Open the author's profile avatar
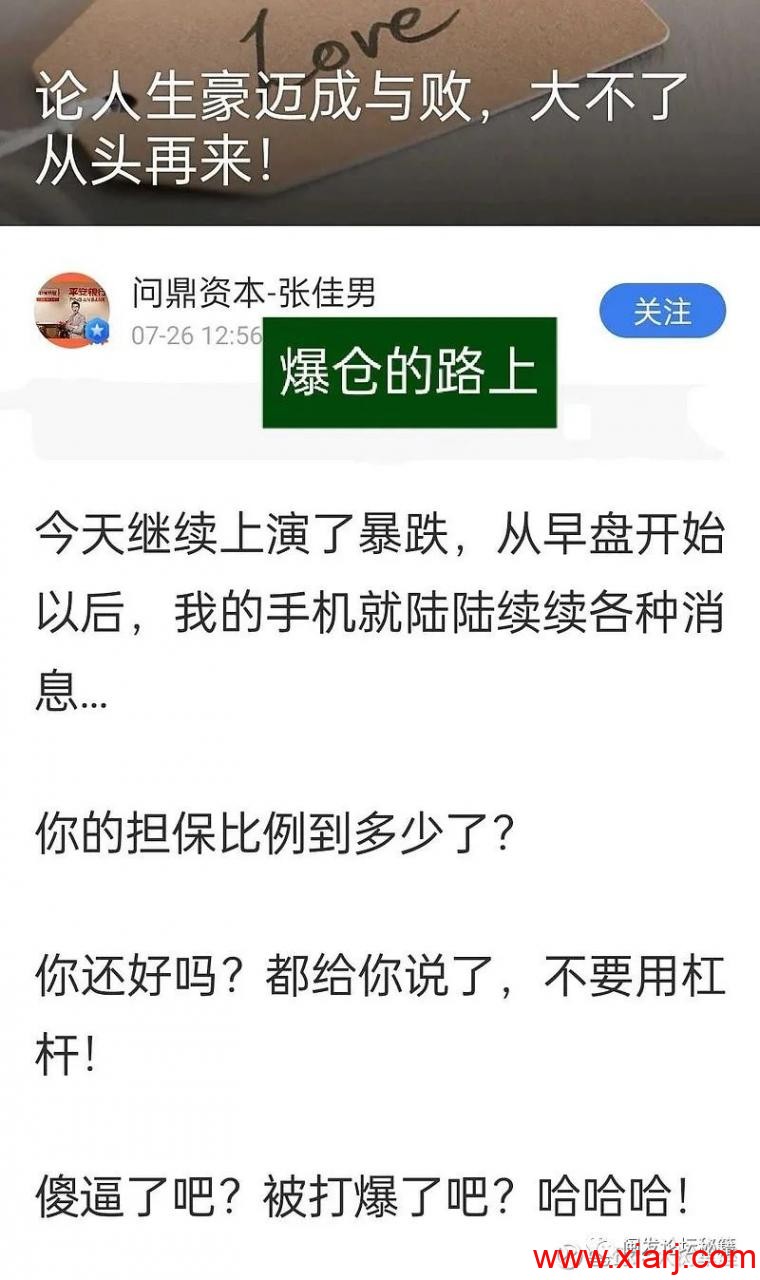 [x=71, y=311]
